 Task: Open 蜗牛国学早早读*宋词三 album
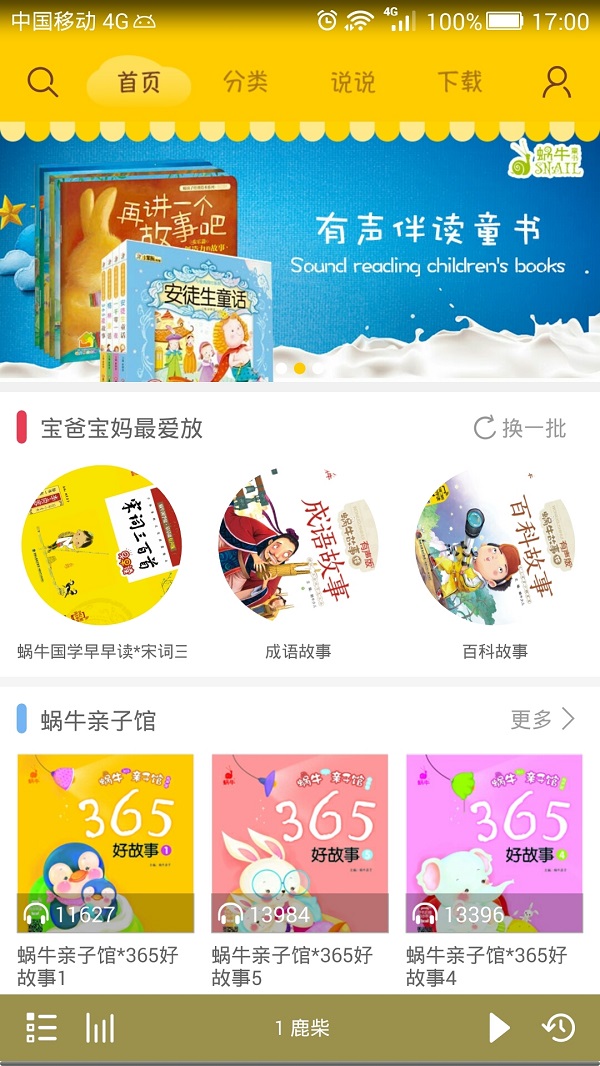point(102,545)
